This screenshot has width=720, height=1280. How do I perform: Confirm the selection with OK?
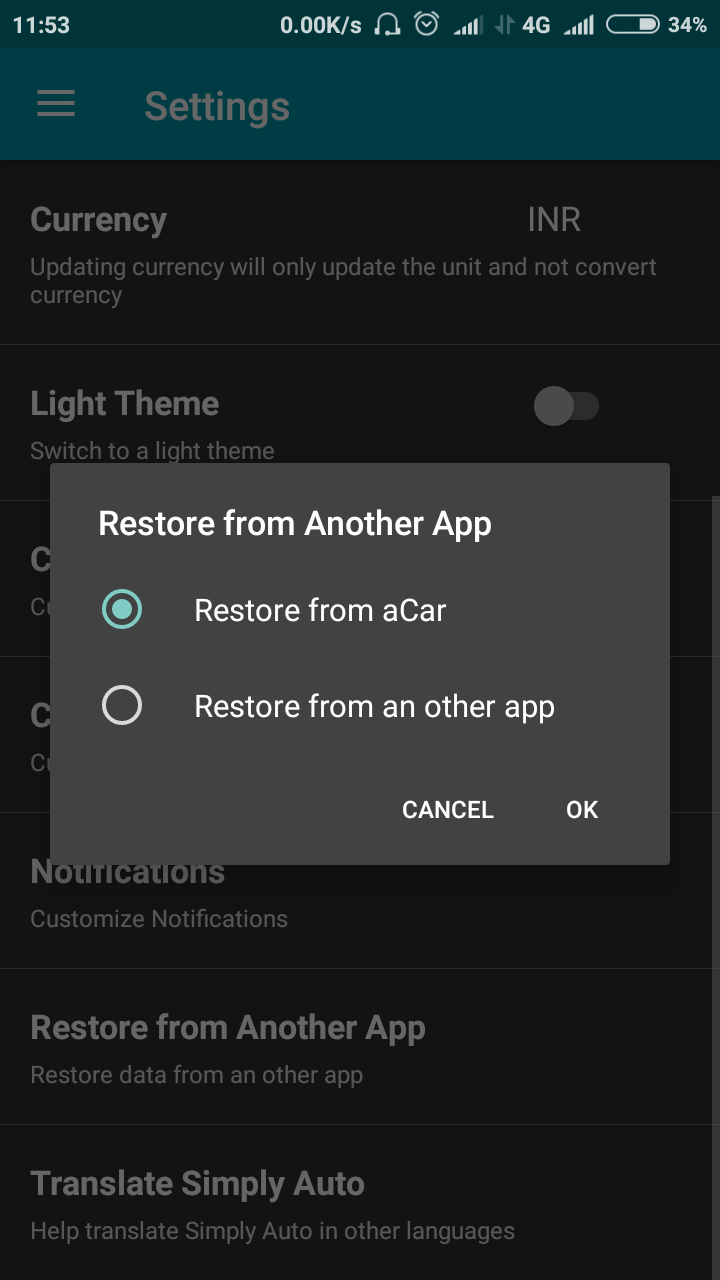(582, 810)
